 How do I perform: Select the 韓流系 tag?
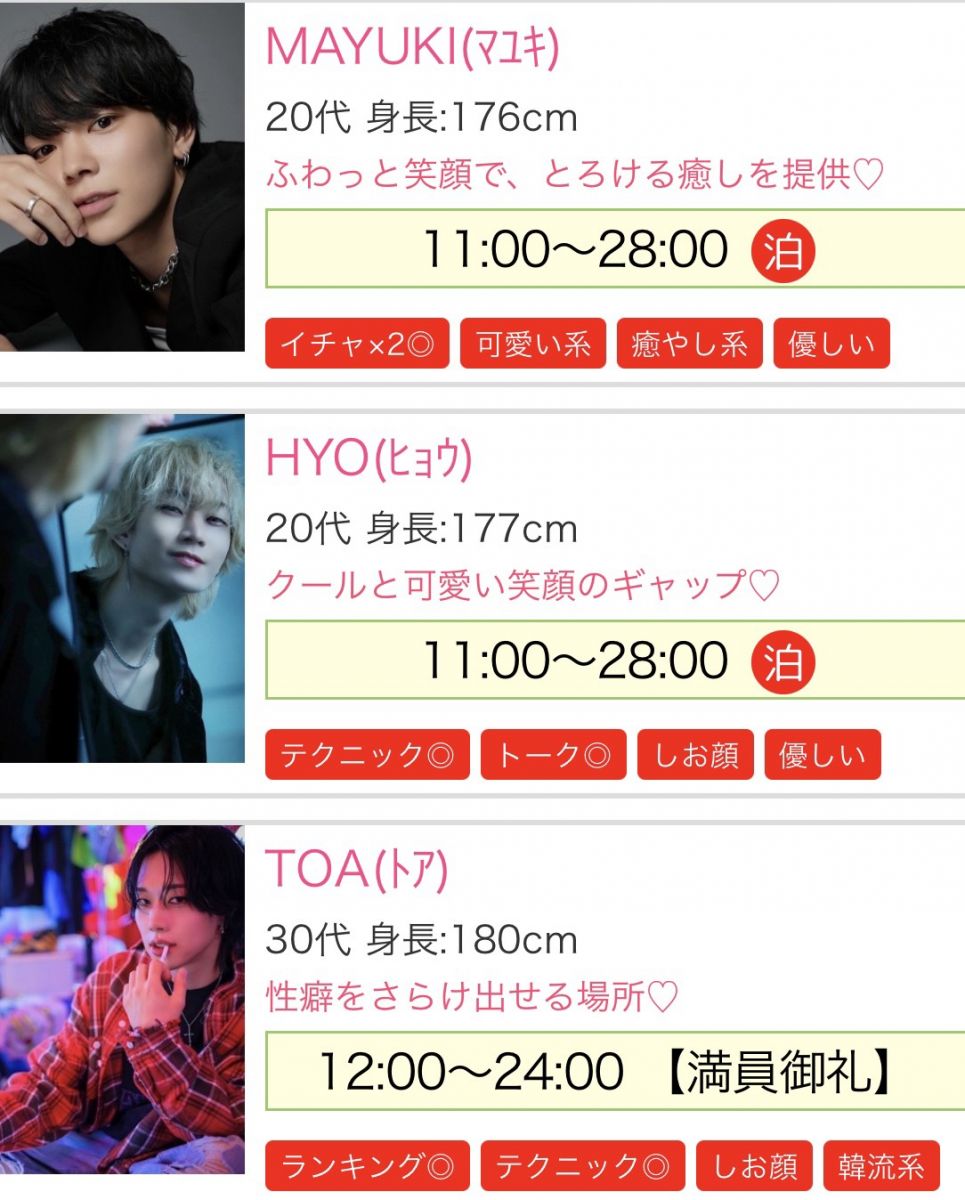click(882, 1166)
